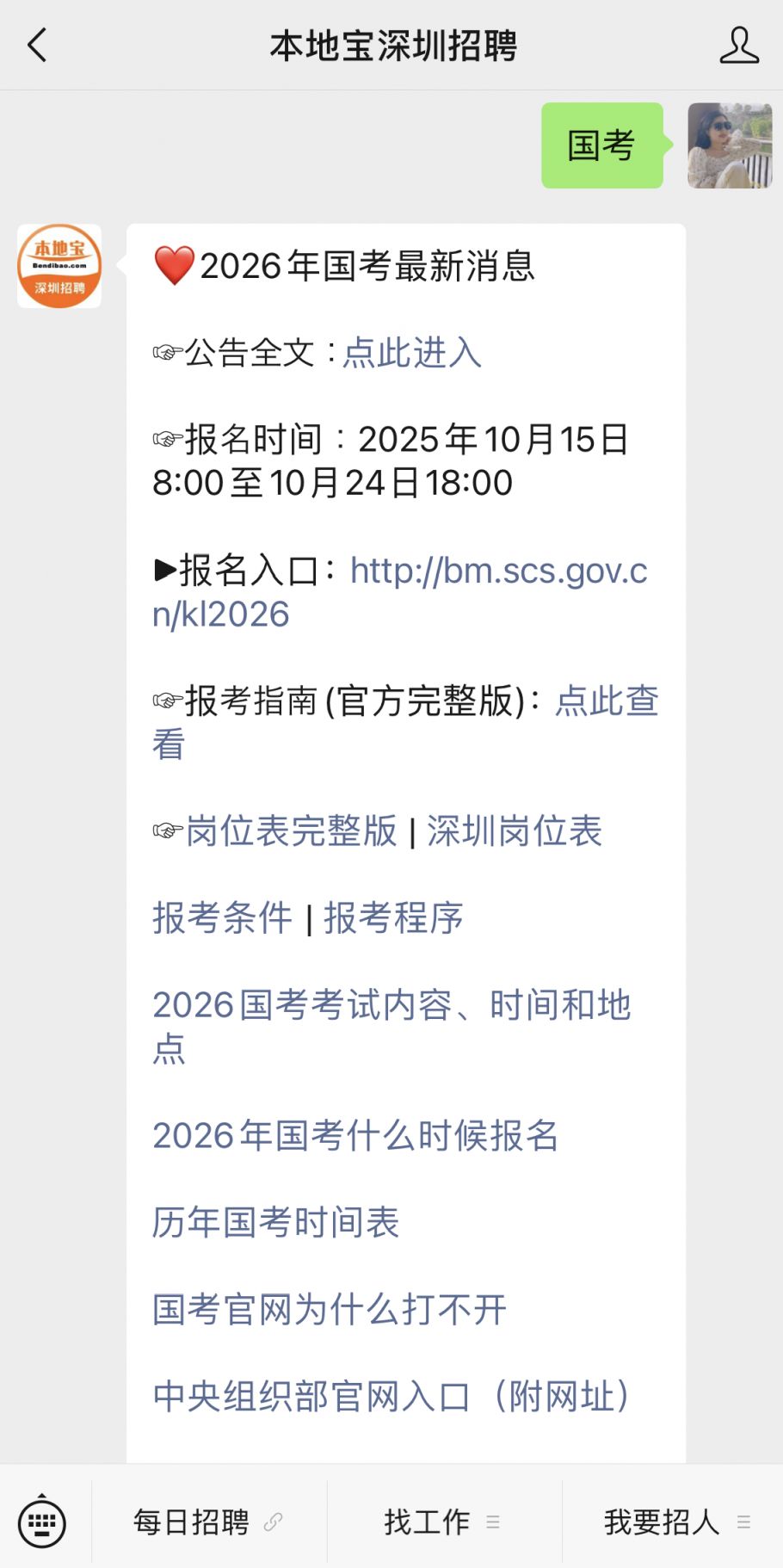783x1568 pixels.
Task: Open the 报考条件 link
Action: [x=222, y=918]
